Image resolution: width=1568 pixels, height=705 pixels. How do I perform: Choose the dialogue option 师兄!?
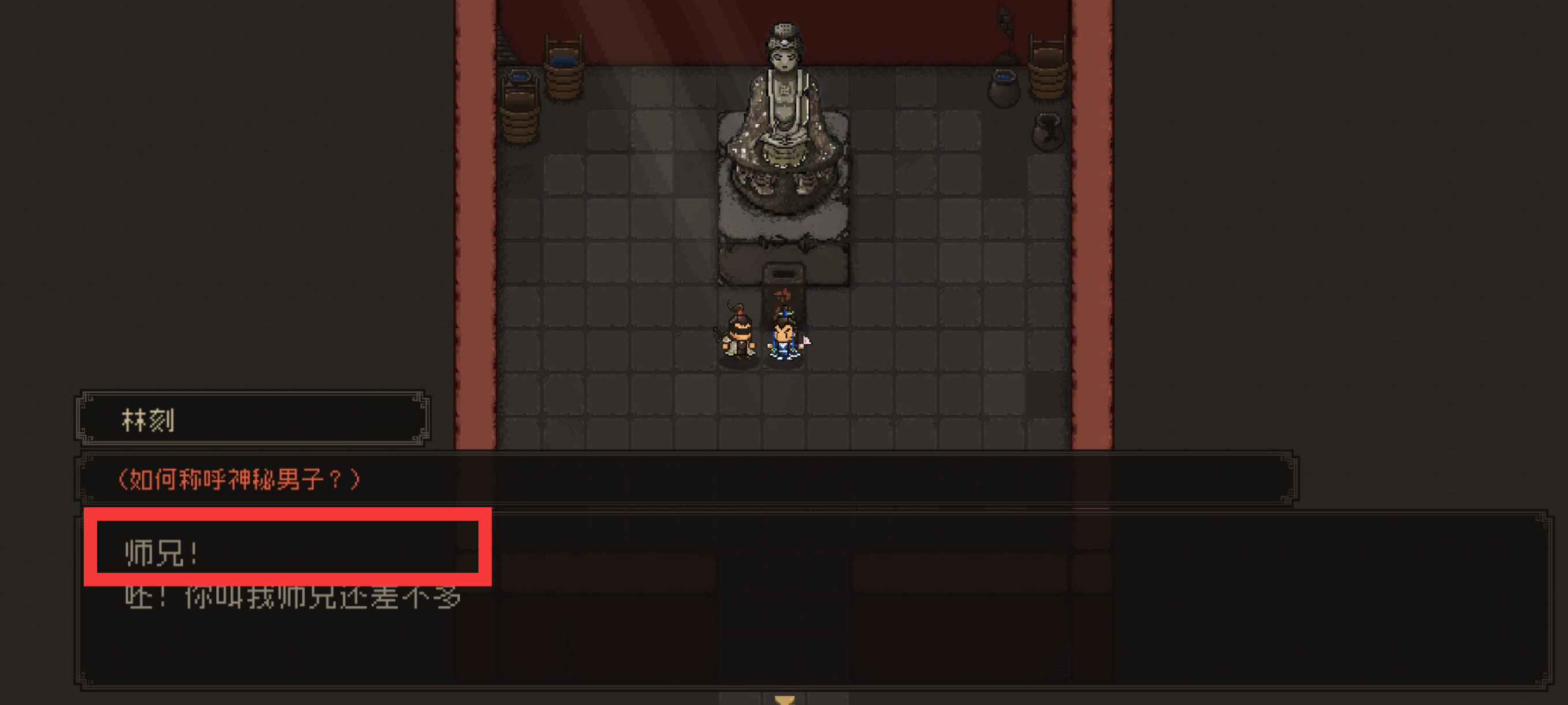tap(162, 553)
